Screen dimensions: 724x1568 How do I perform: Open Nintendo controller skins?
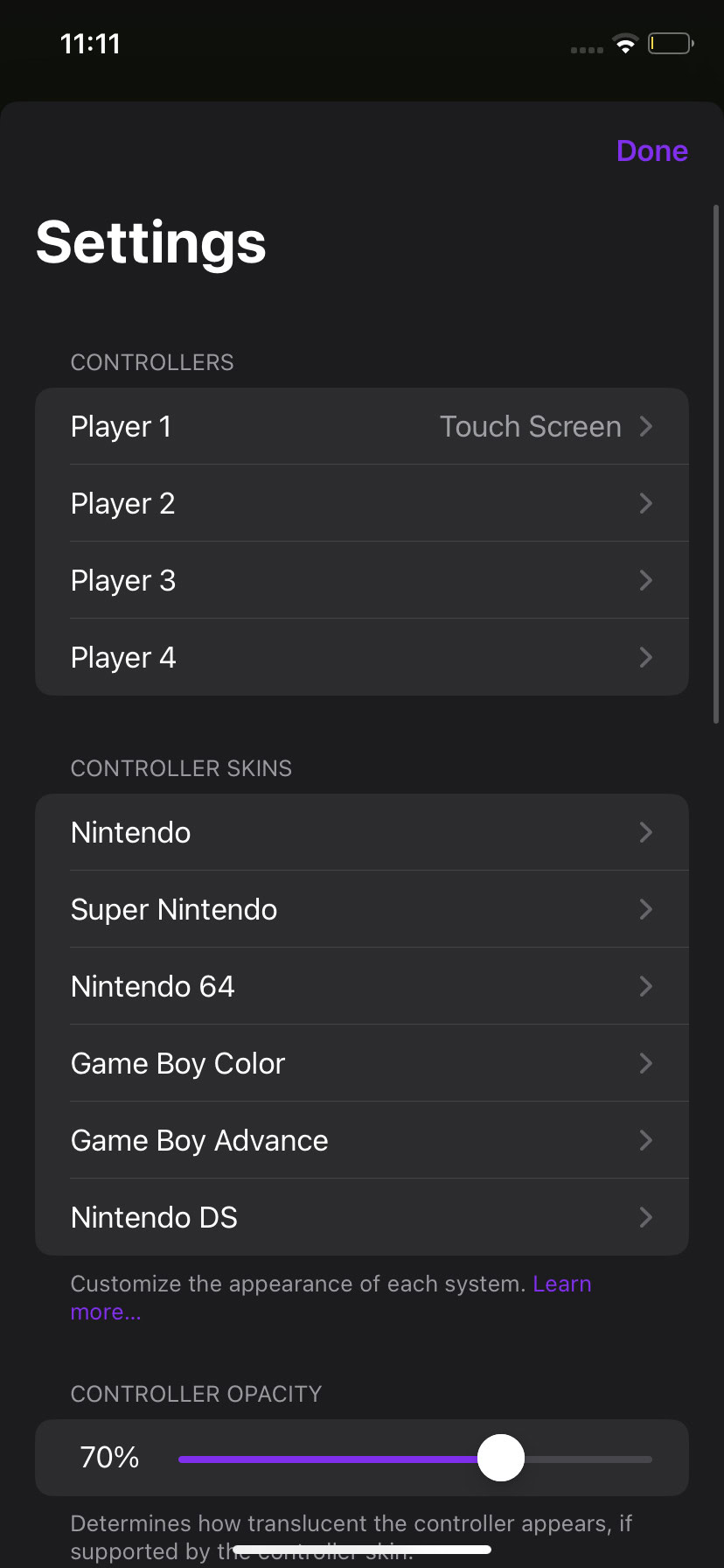(362, 832)
